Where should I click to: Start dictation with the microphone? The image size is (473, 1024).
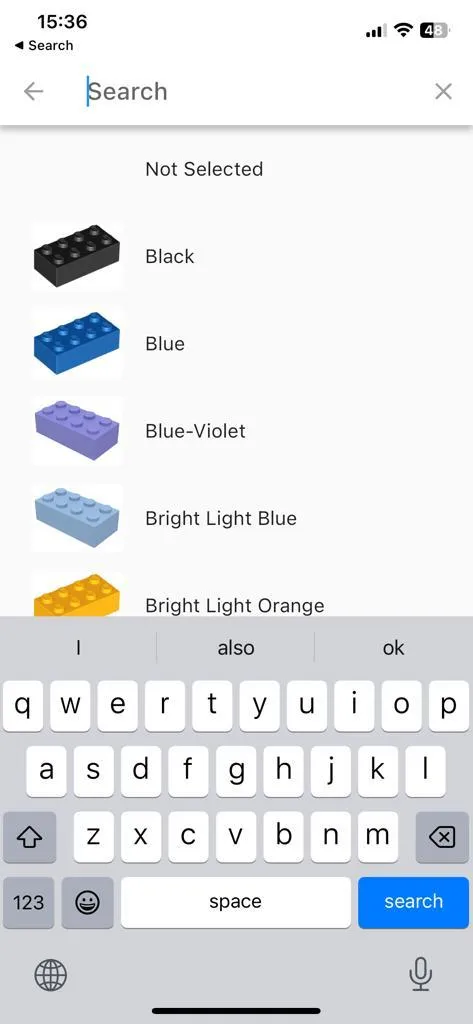pos(421,975)
